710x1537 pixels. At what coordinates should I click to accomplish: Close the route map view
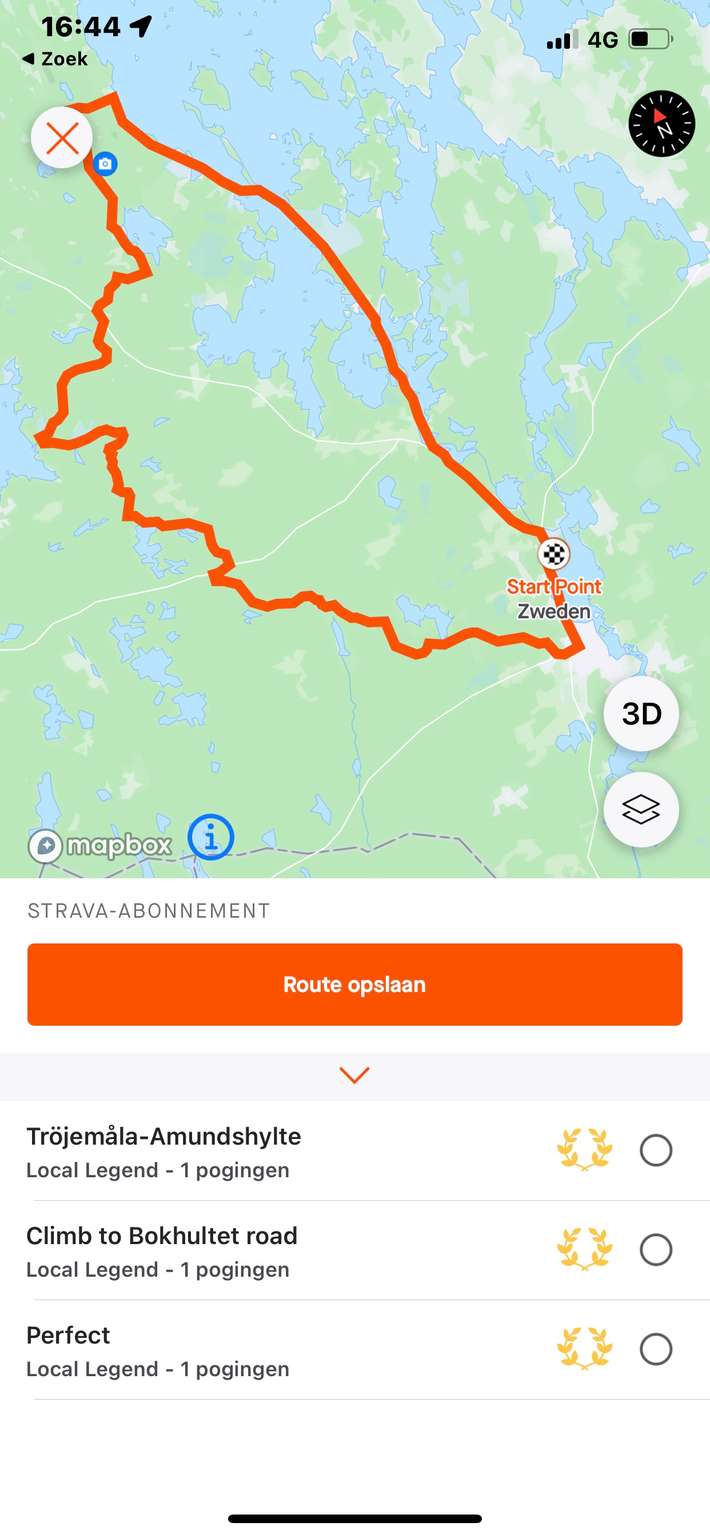click(62, 138)
